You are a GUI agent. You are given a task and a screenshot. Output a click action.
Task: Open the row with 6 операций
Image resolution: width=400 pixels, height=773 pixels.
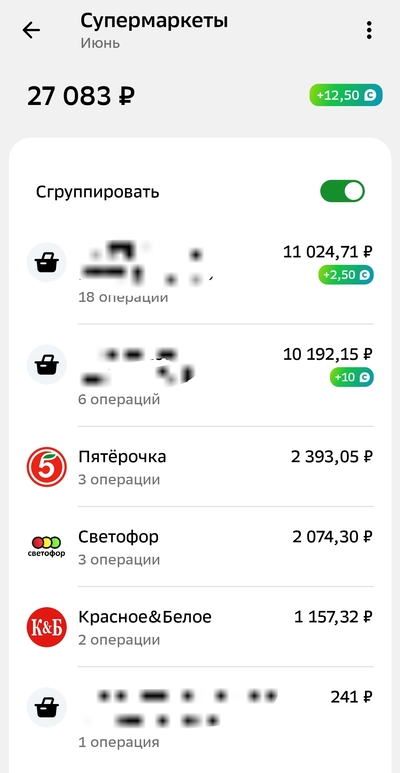click(x=200, y=376)
